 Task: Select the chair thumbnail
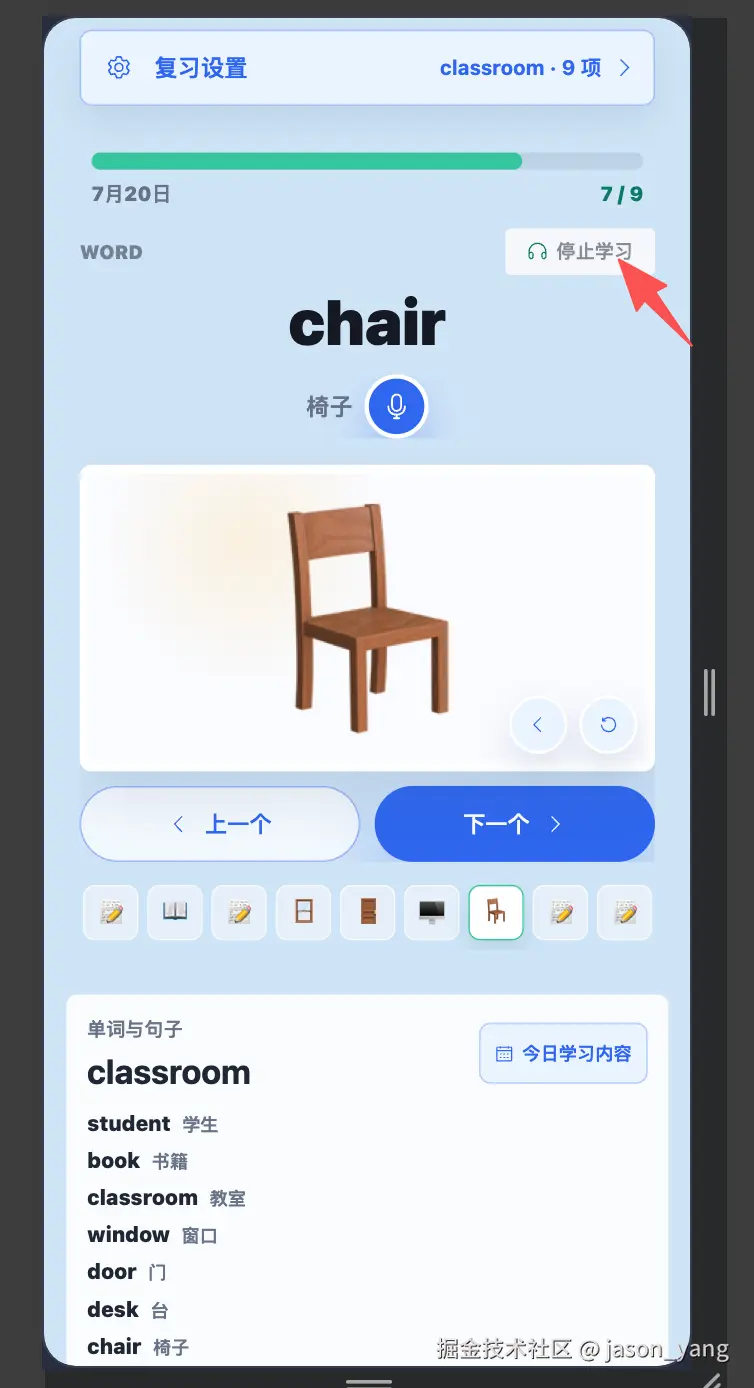[496, 912]
